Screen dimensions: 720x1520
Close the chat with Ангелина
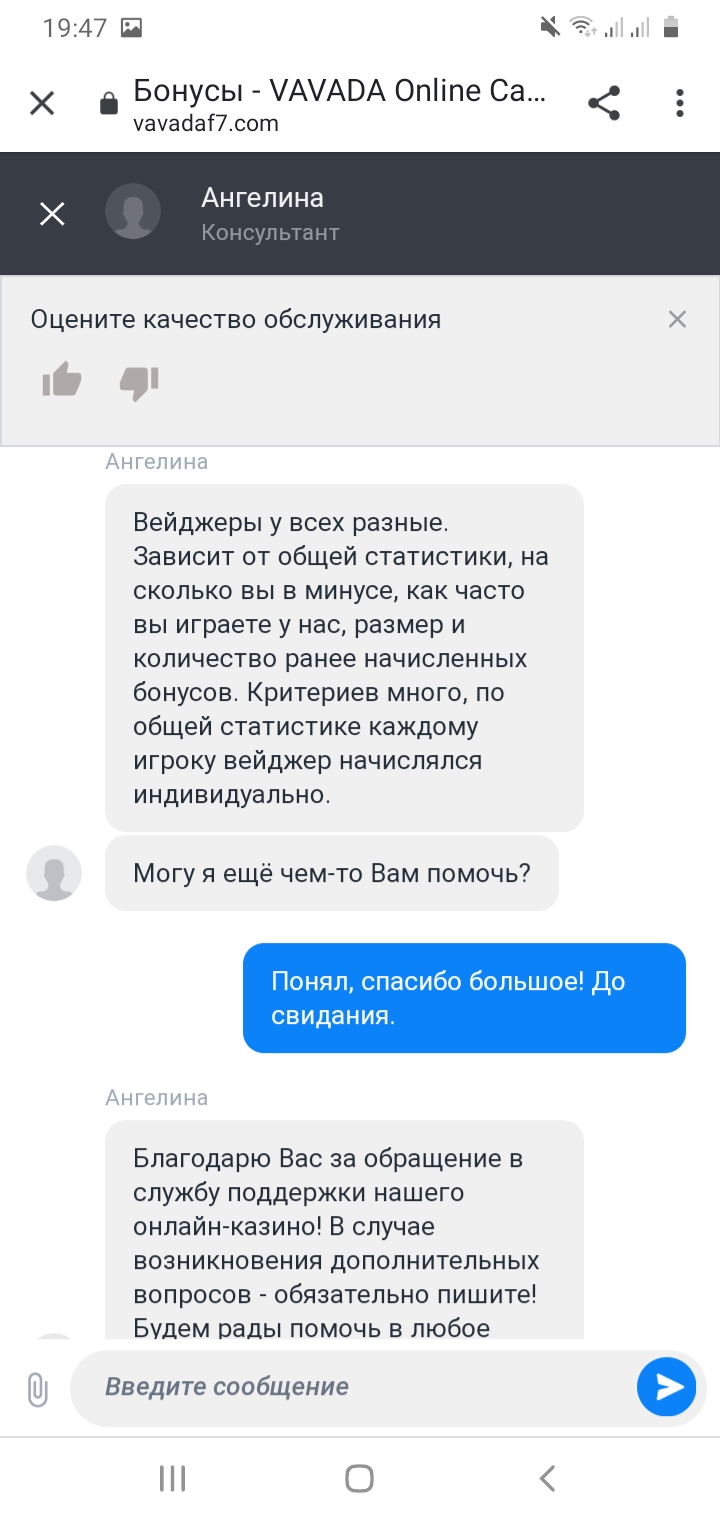click(x=52, y=213)
